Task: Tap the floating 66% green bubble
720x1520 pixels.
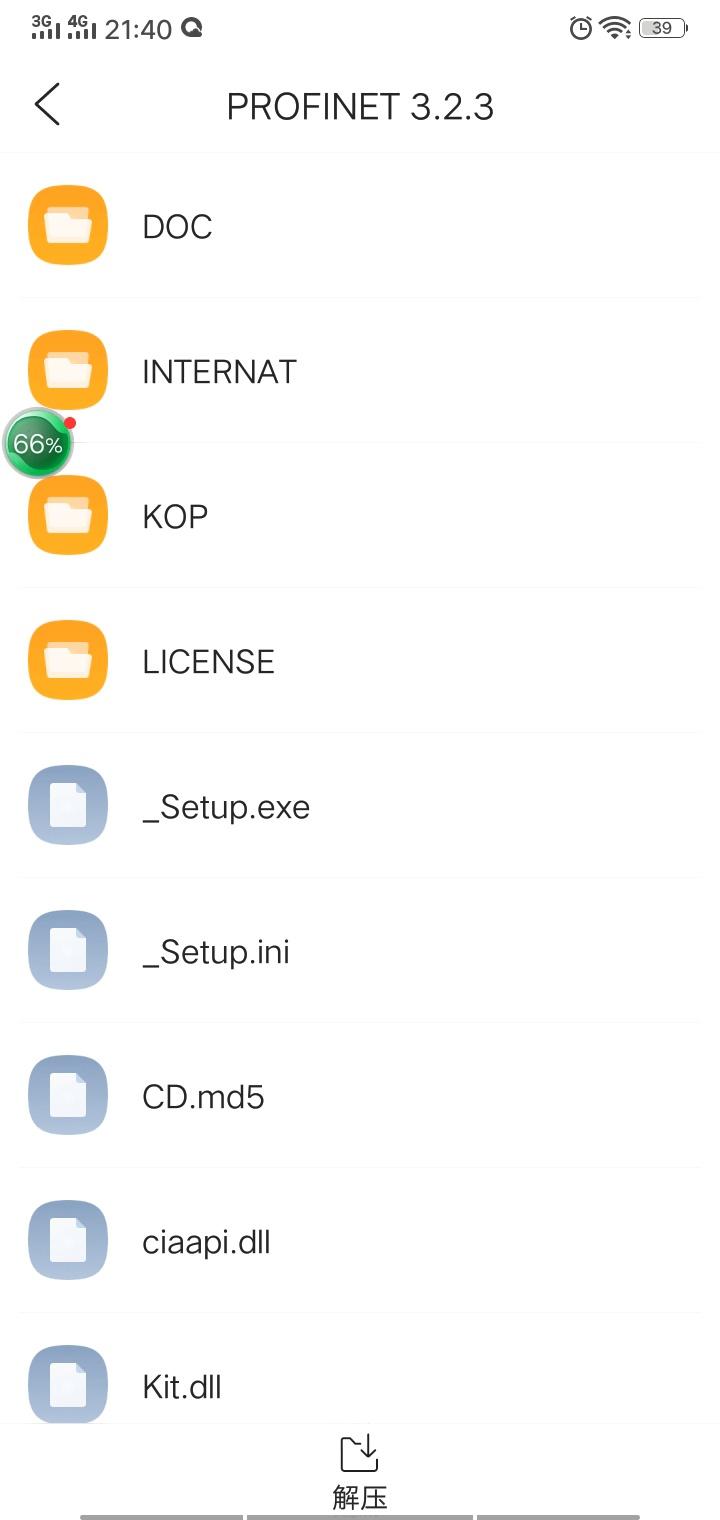Action: point(39,443)
